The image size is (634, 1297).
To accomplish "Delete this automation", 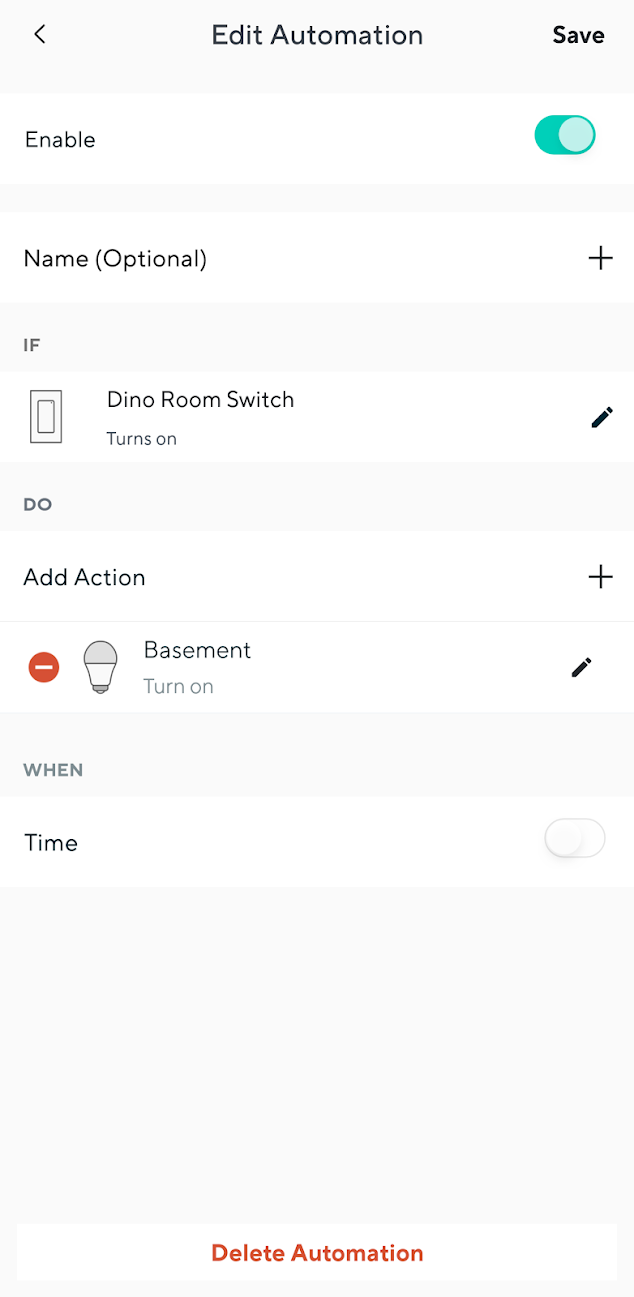I will coord(317,1253).
